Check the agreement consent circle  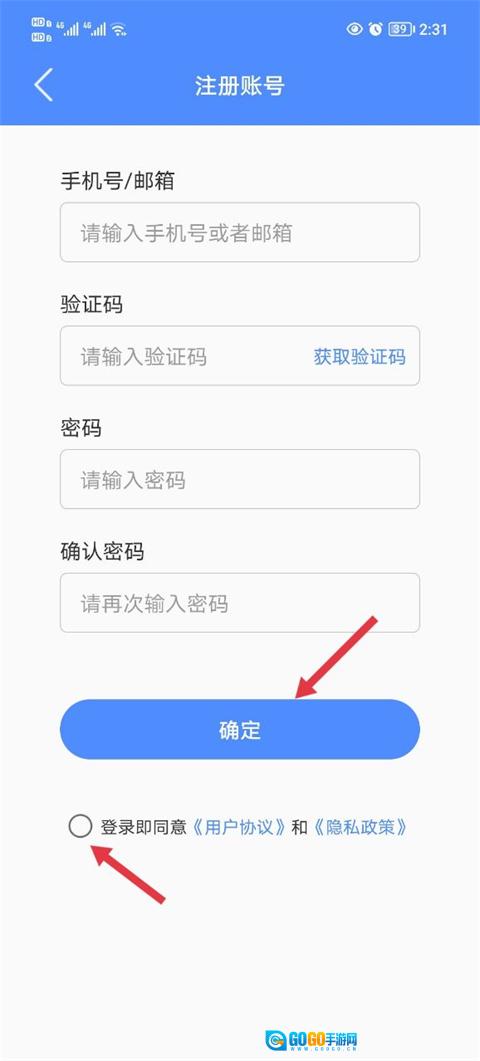pos(80,826)
